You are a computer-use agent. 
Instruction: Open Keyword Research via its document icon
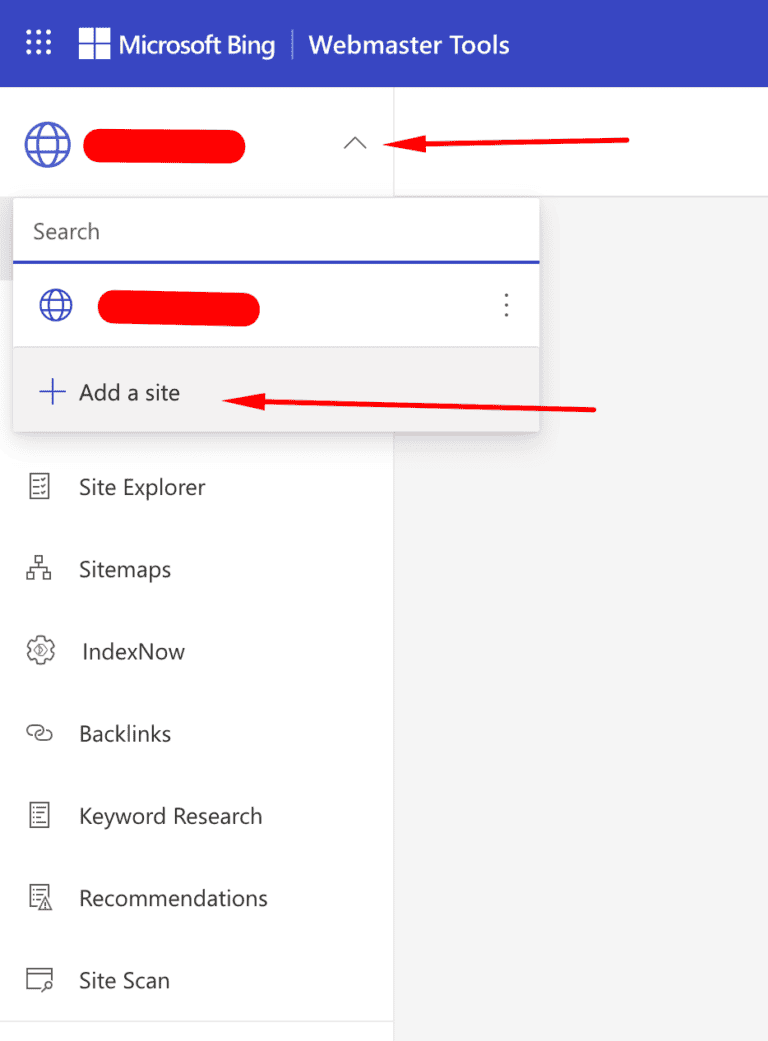40,815
